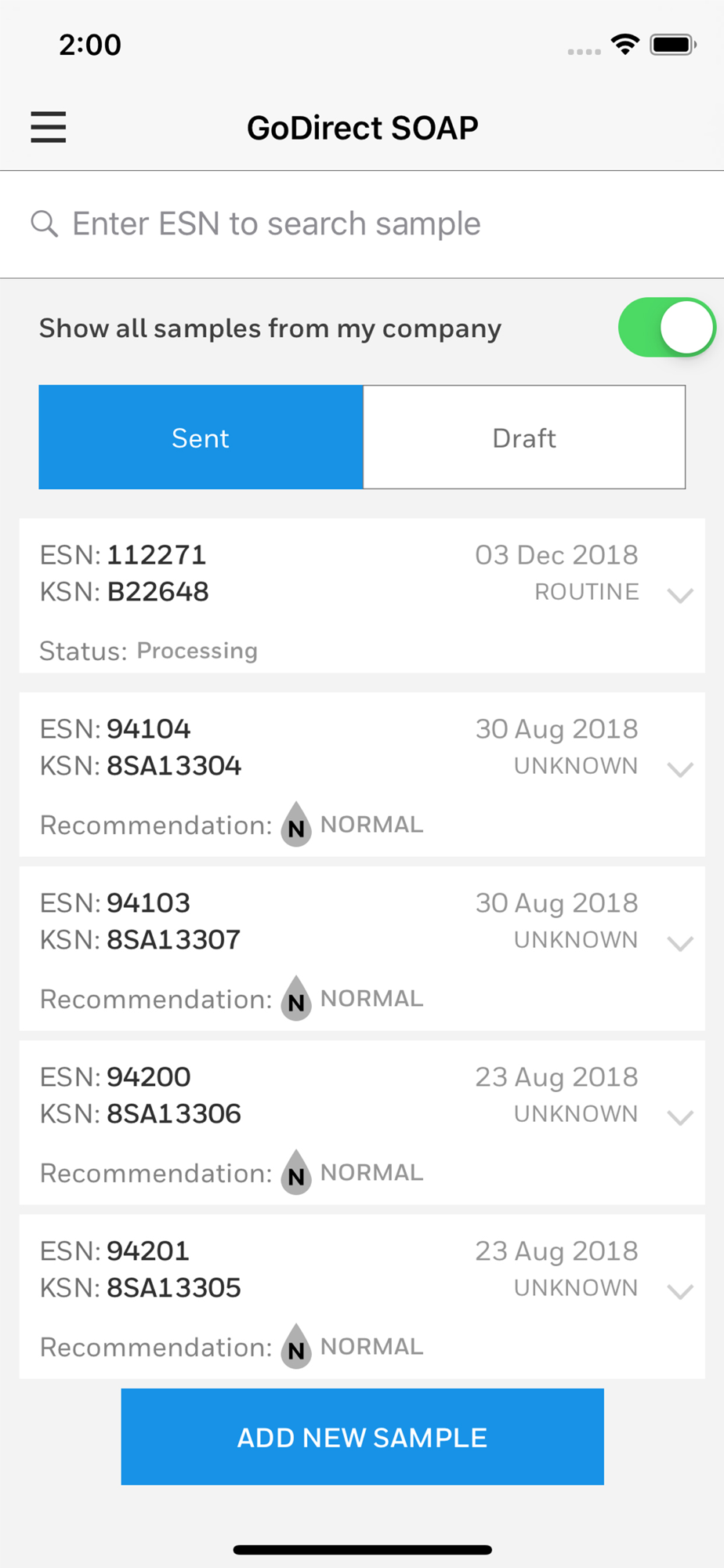Switch to the Draft tab
Viewport: 724px width, 1568px height.
[x=524, y=437]
